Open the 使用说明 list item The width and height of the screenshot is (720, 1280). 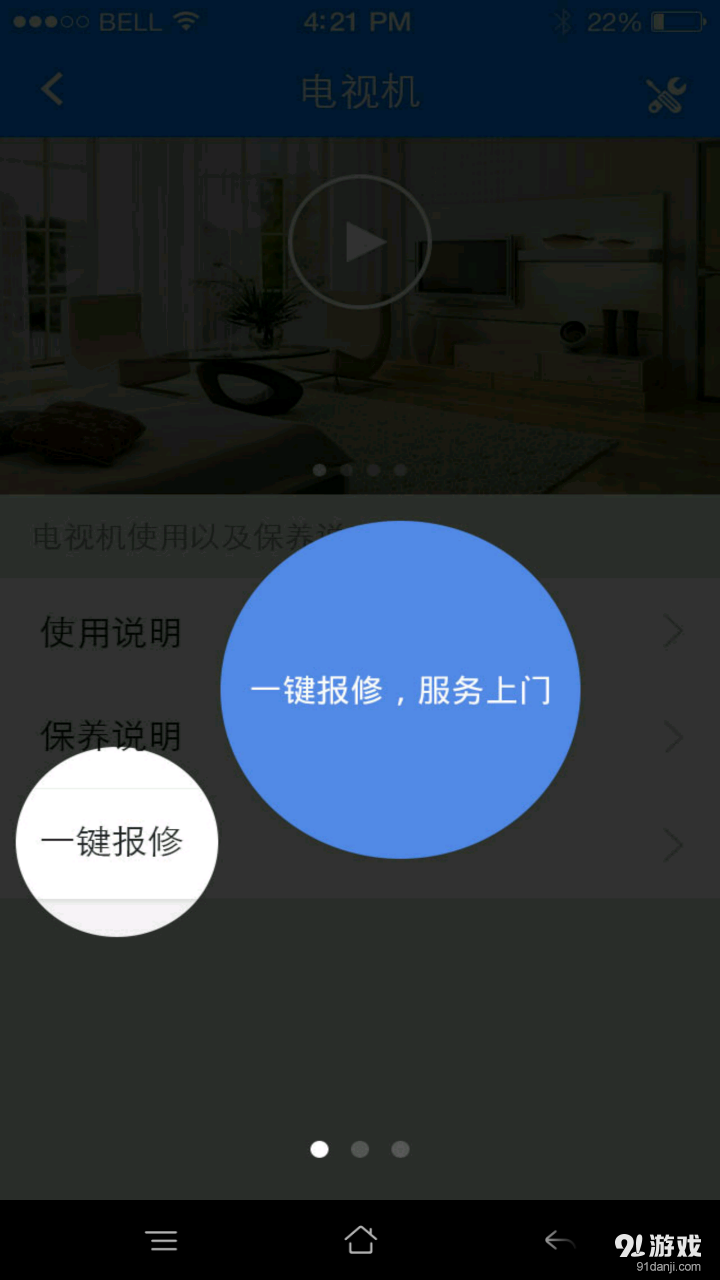[x=110, y=631]
